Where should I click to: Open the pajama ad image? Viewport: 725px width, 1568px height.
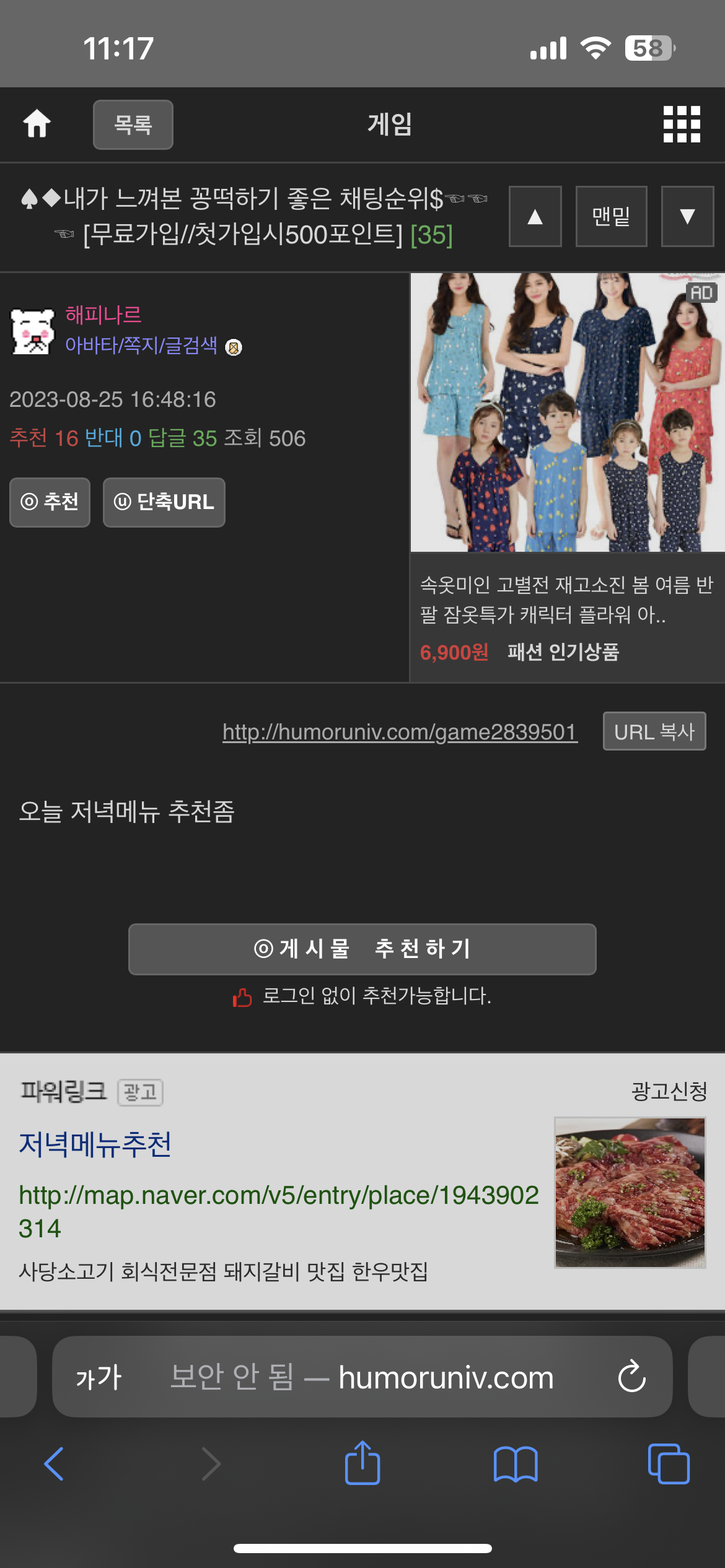click(x=567, y=412)
